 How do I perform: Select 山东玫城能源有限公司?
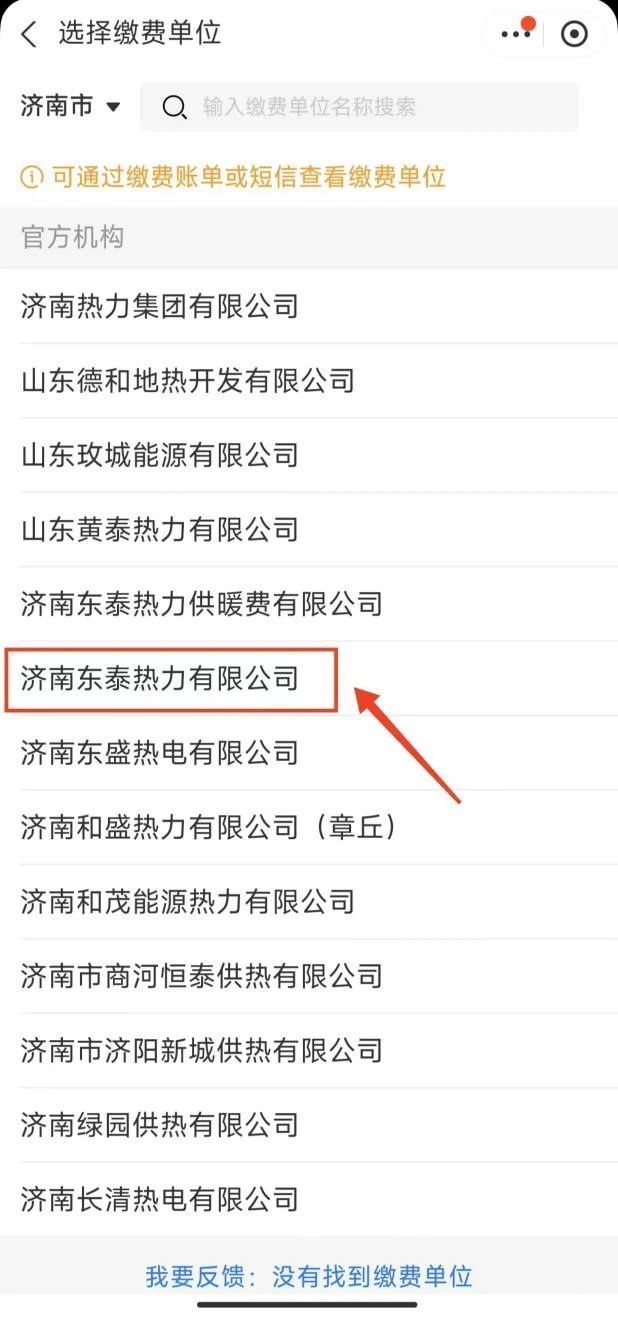point(160,455)
